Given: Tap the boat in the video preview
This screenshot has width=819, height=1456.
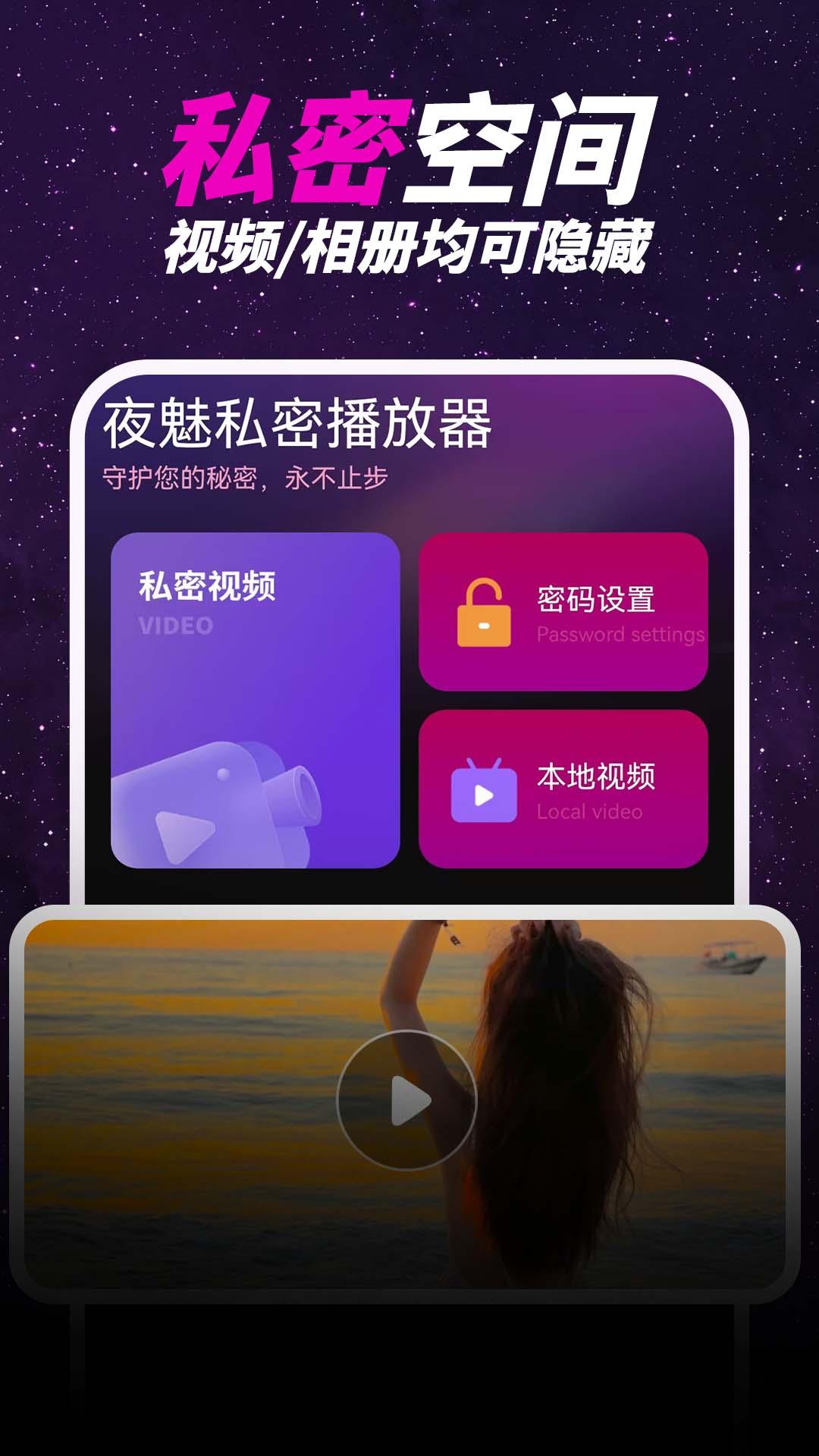Looking at the screenshot, I should point(732,958).
